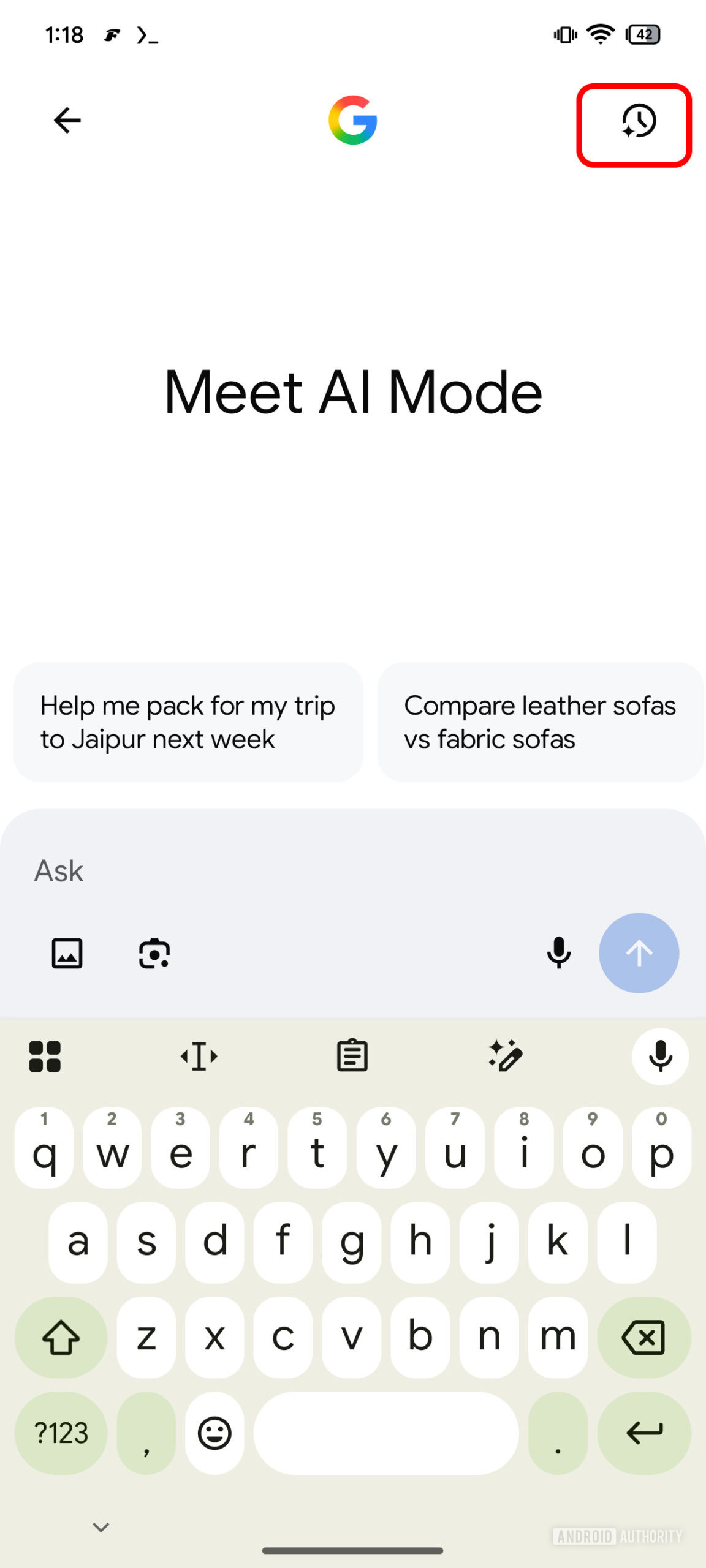Open the emoji picker on the keyboard
This screenshot has width=706, height=1568.
pyautogui.click(x=214, y=1433)
